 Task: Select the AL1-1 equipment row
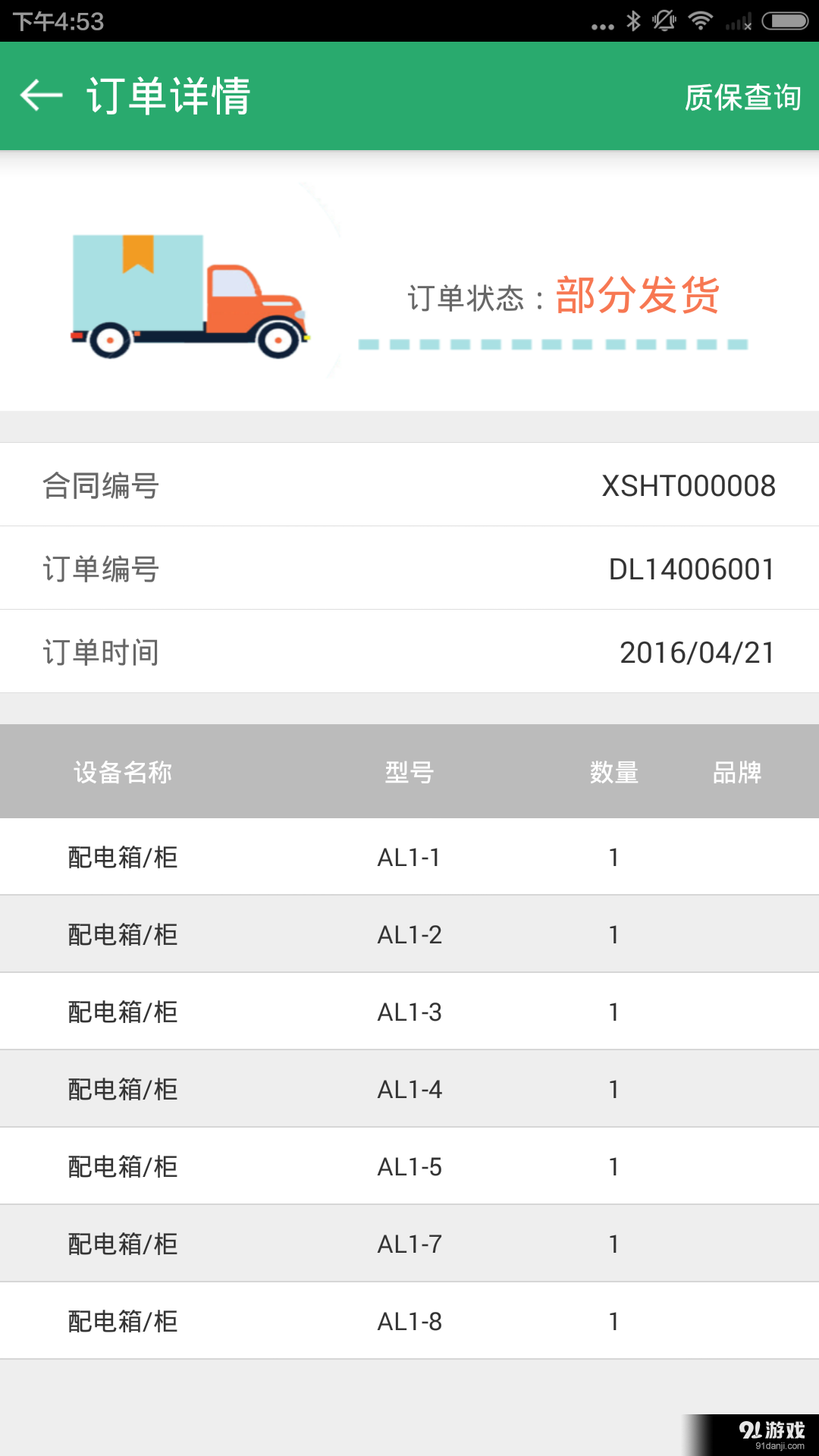tap(409, 857)
